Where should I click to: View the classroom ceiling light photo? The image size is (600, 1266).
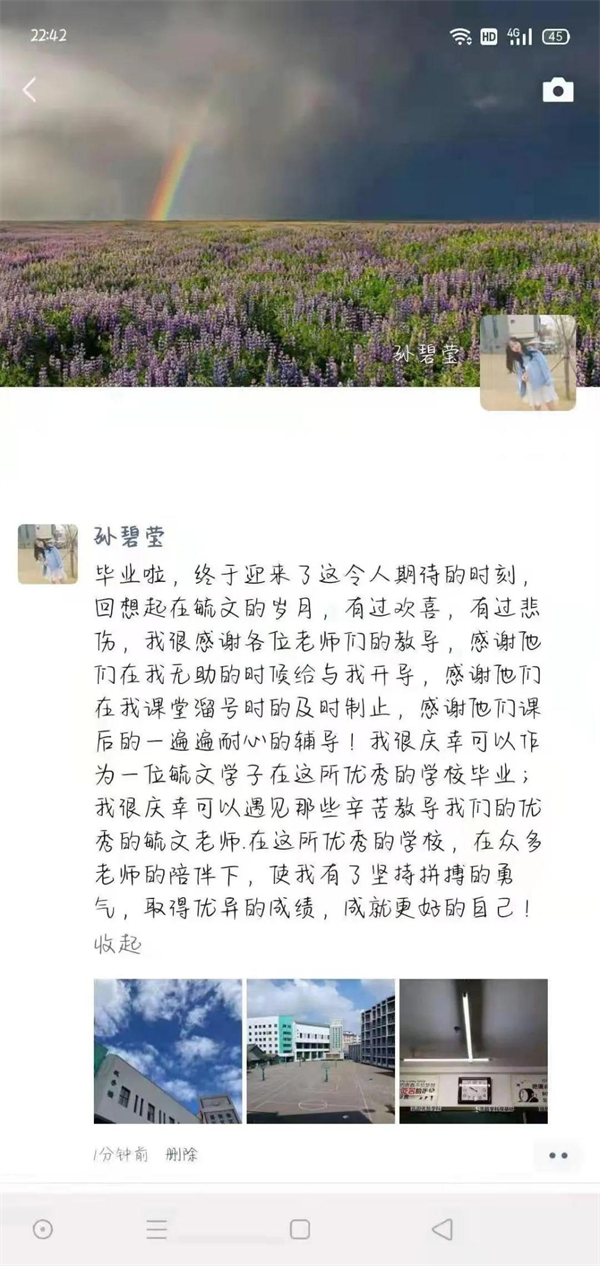click(x=473, y=1051)
